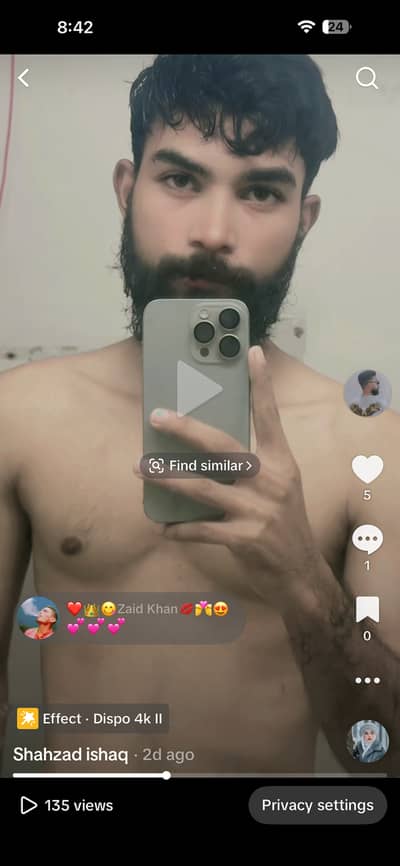400x866 pixels.
Task: Open the creator's profile avatar
Action: pyautogui.click(x=367, y=393)
